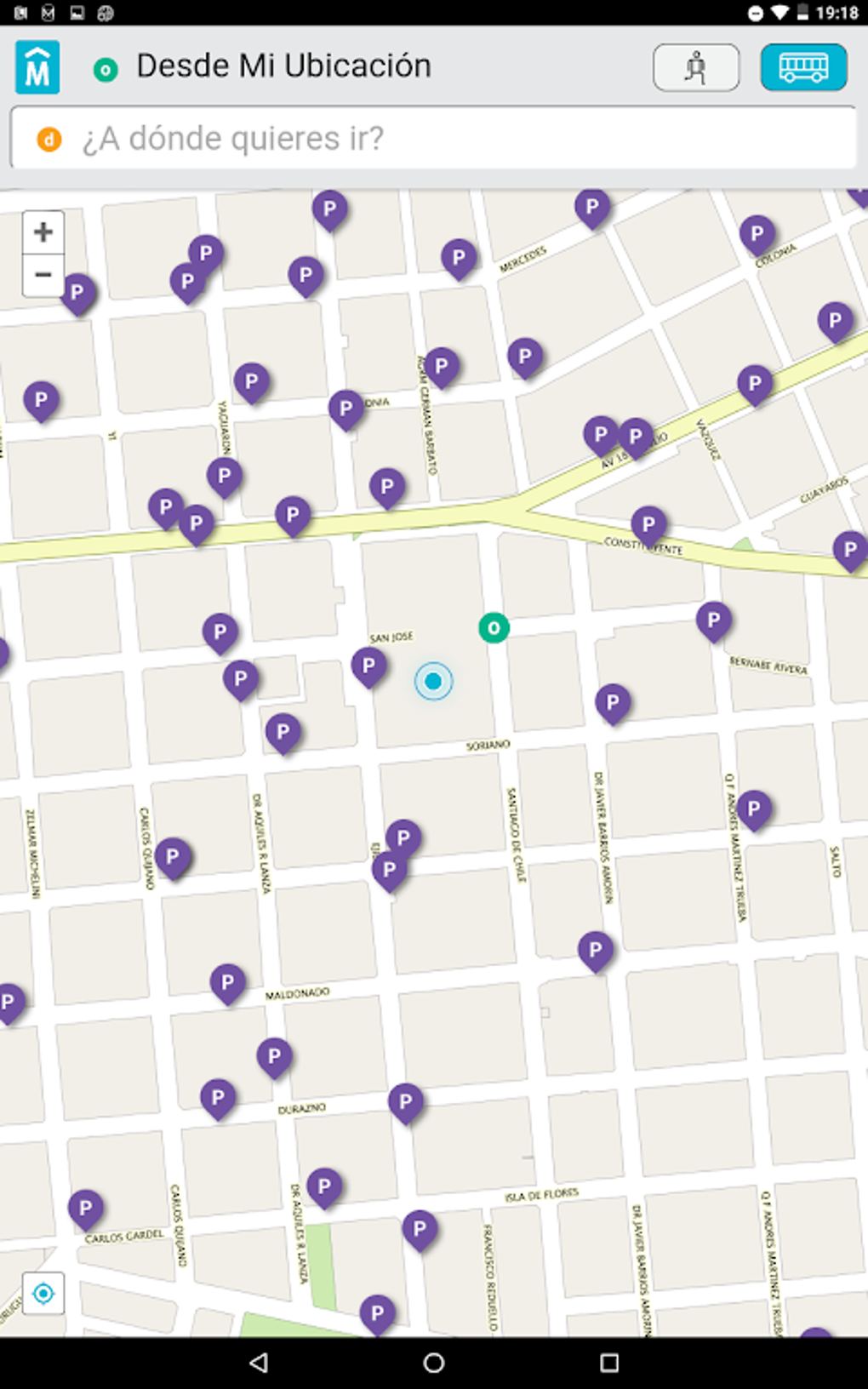868x1389 pixels.
Task: Enter destination in '¿A dónde quieres ir?'
Action: (x=433, y=138)
